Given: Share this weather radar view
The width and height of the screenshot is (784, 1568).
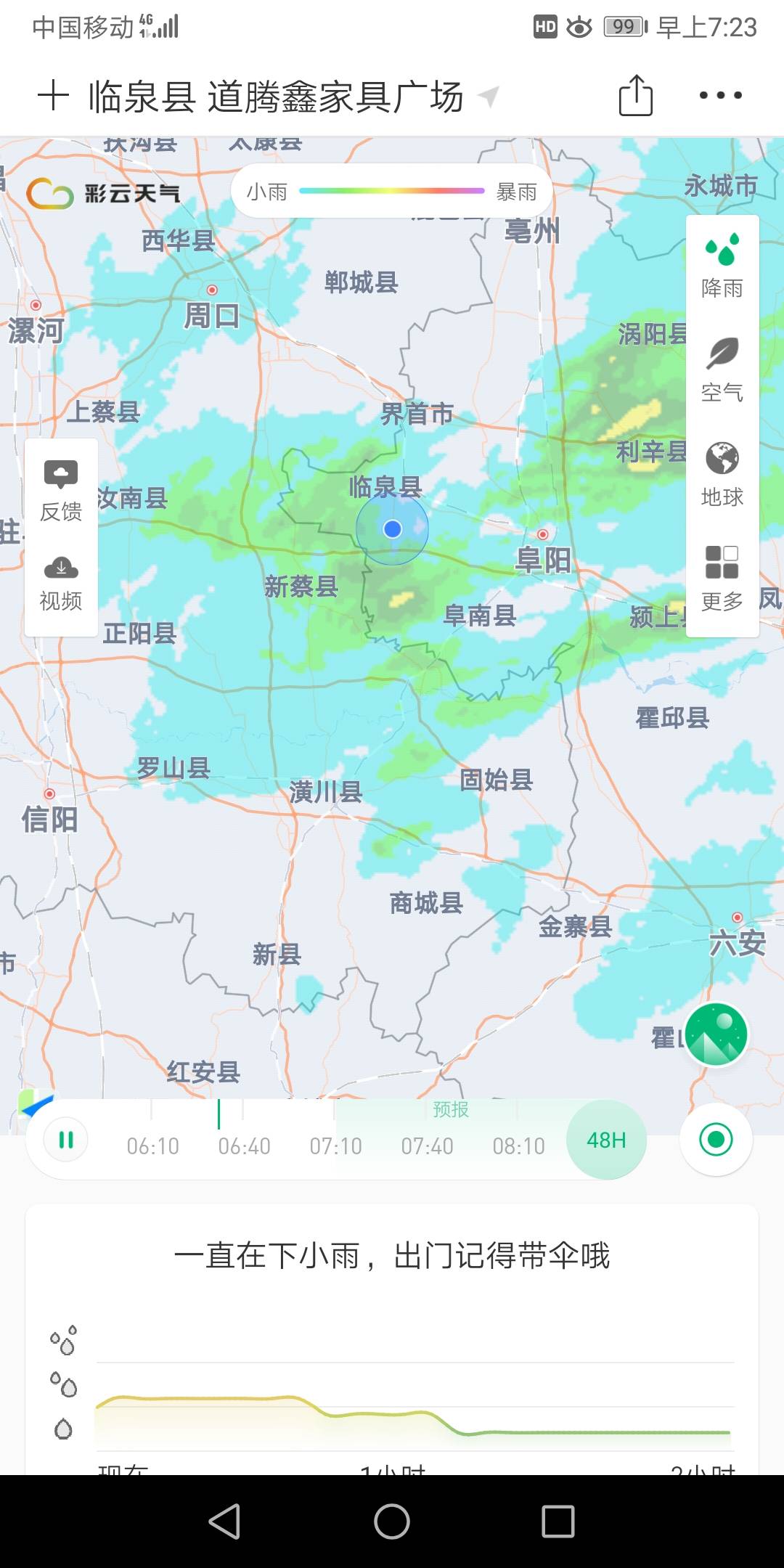Looking at the screenshot, I should 635,95.
